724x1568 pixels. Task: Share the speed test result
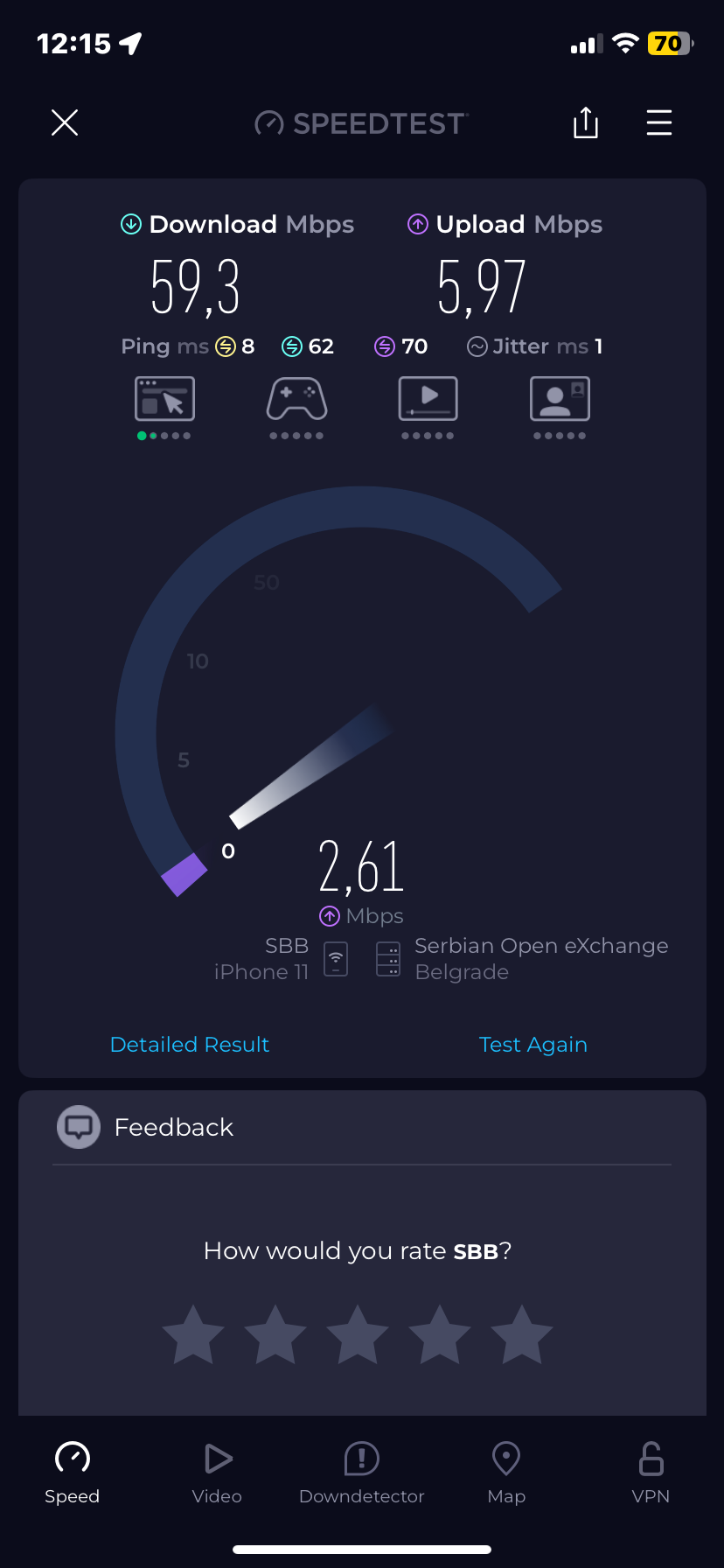(x=585, y=122)
